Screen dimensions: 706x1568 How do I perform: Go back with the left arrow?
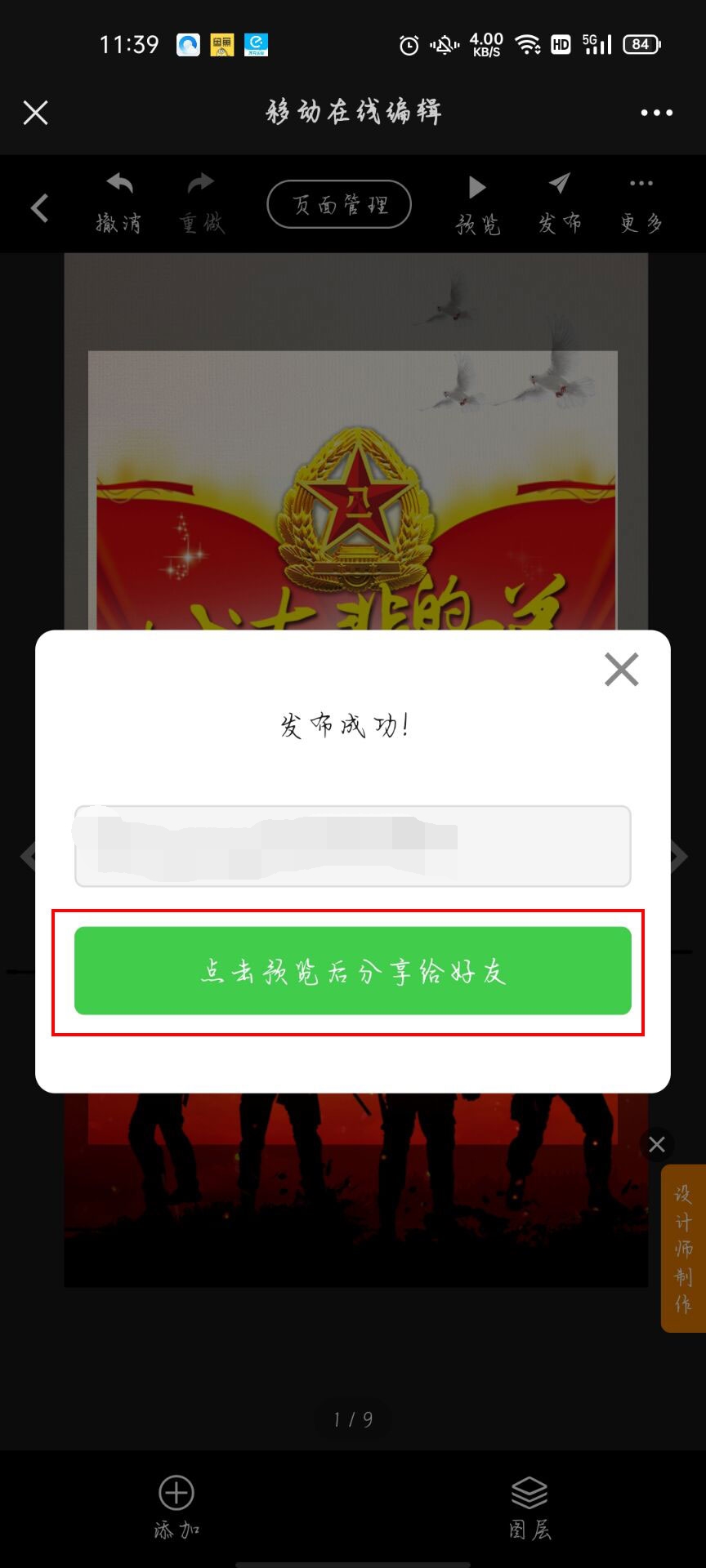(39, 208)
